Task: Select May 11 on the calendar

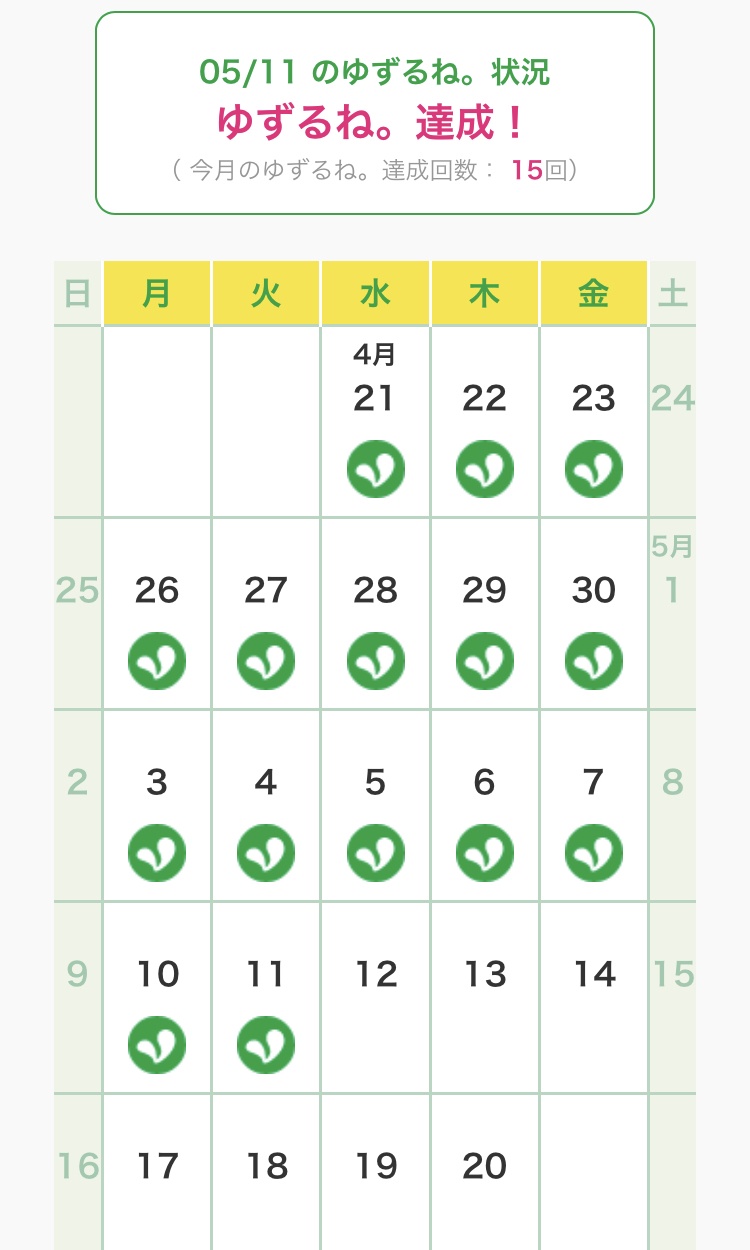Action: (x=266, y=997)
